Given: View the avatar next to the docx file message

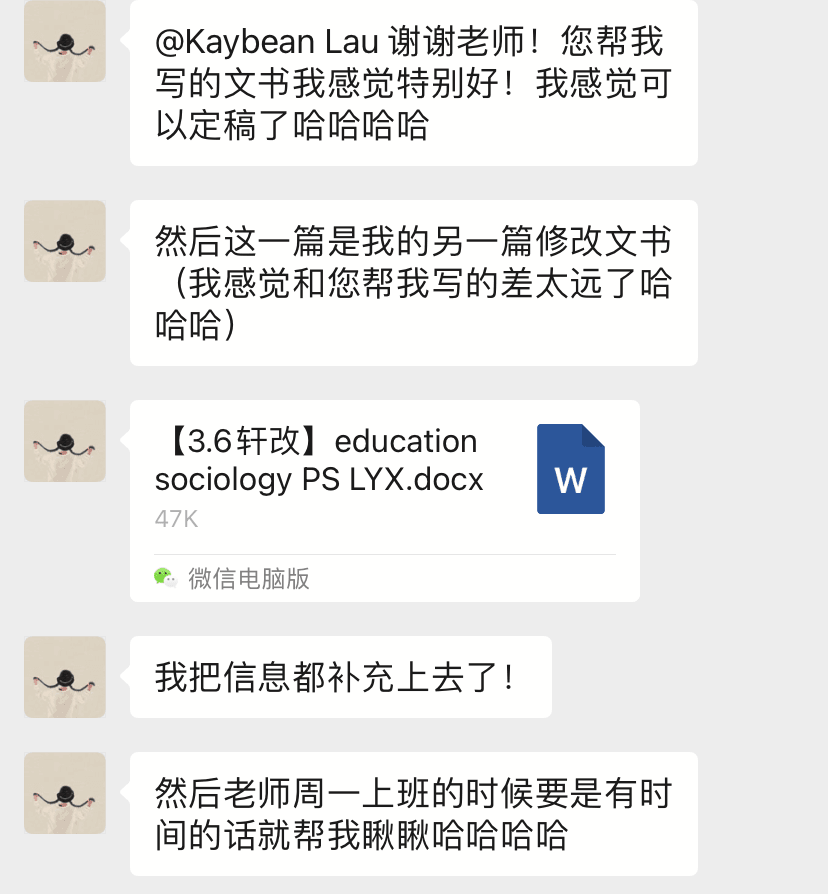Looking at the screenshot, I should [65, 441].
